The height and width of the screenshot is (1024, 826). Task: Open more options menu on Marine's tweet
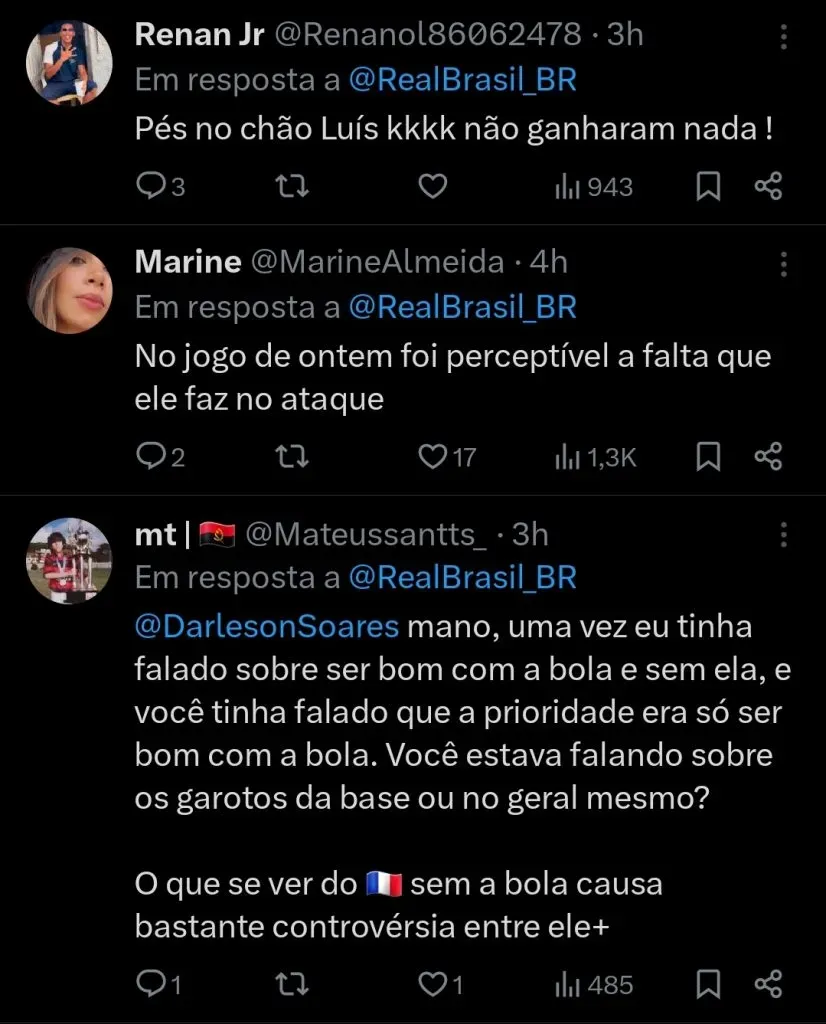click(x=783, y=263)
